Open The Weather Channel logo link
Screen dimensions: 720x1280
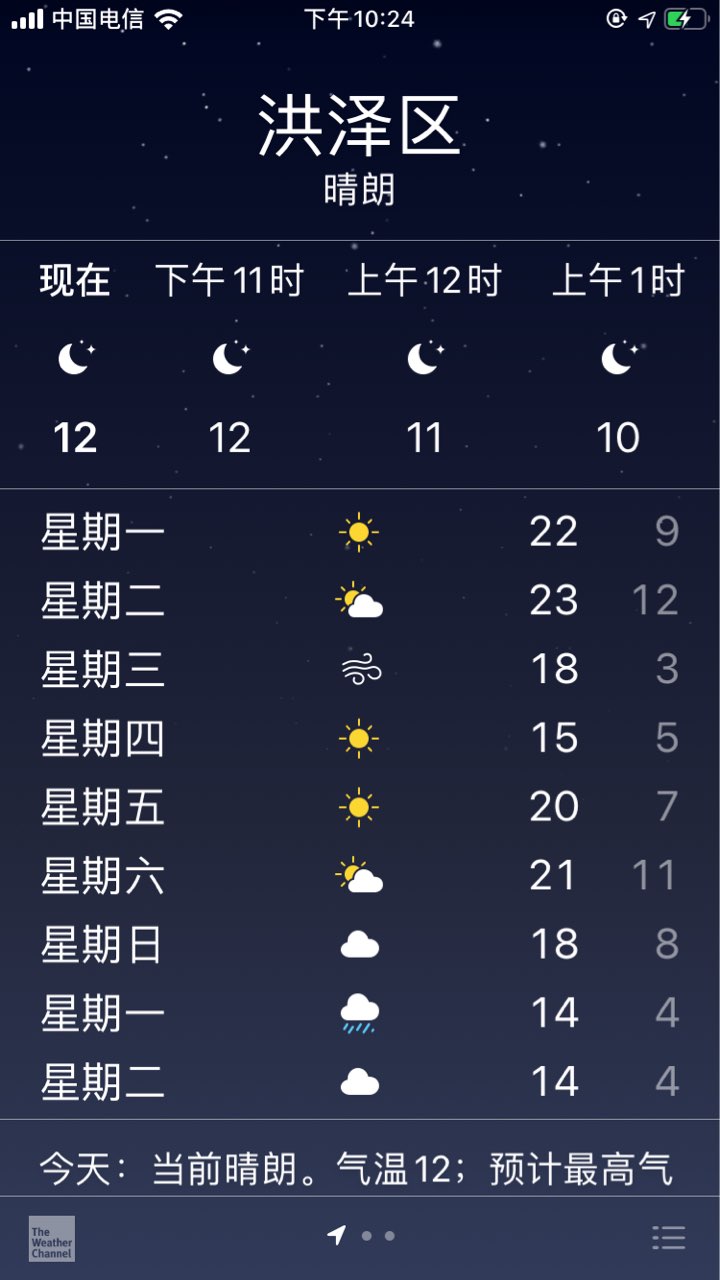pos(51,1238)
